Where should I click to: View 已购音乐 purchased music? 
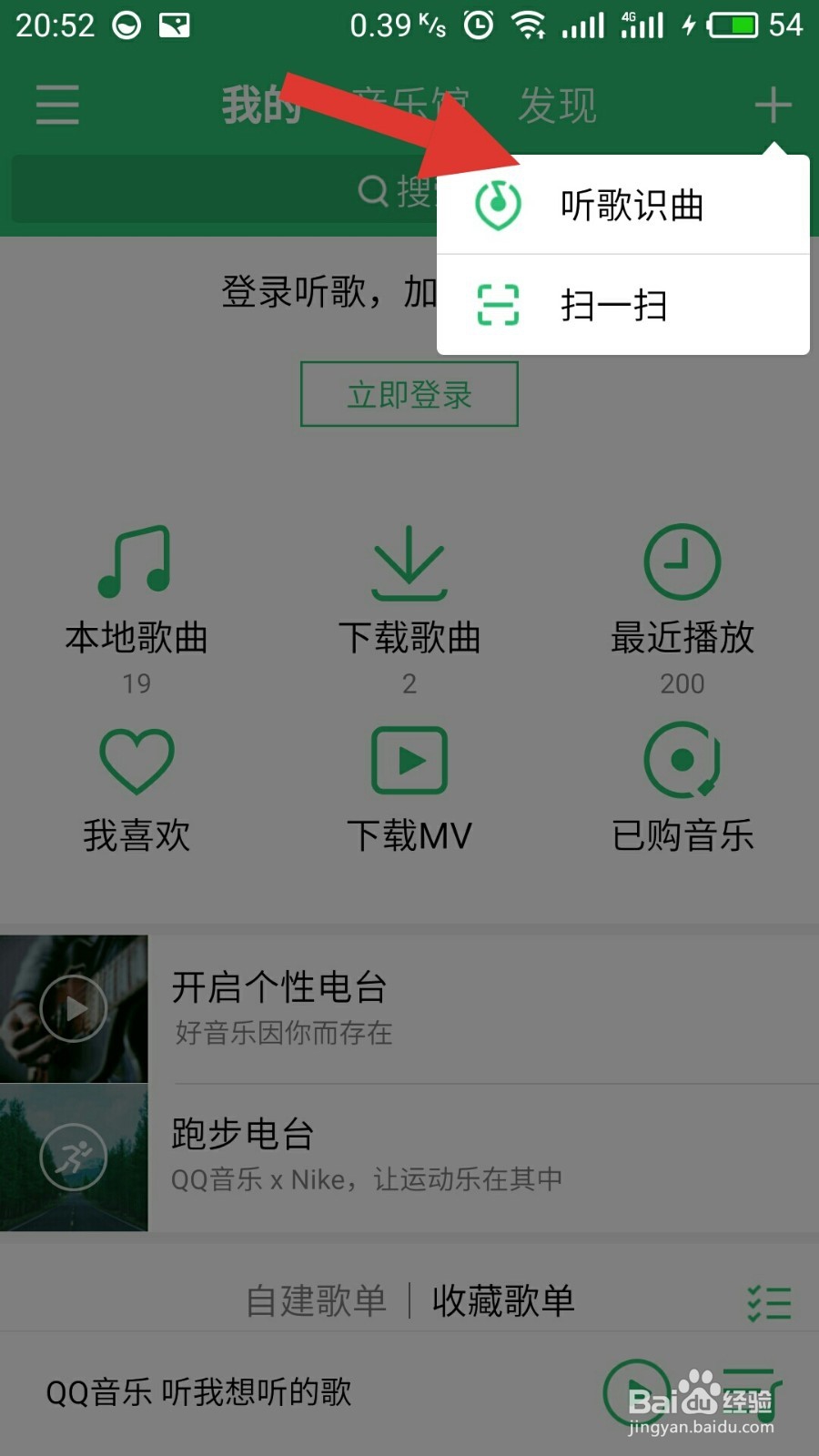681,787
